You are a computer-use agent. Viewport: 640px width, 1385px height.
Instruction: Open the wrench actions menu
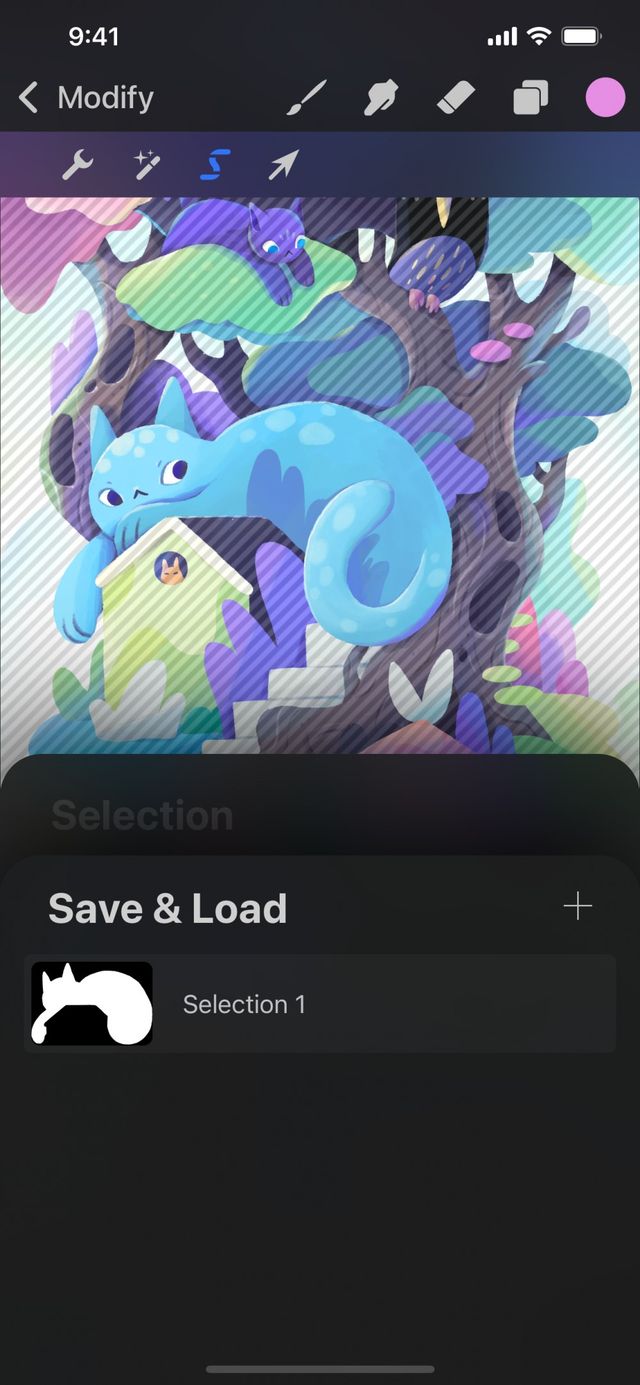coord(77,165)
